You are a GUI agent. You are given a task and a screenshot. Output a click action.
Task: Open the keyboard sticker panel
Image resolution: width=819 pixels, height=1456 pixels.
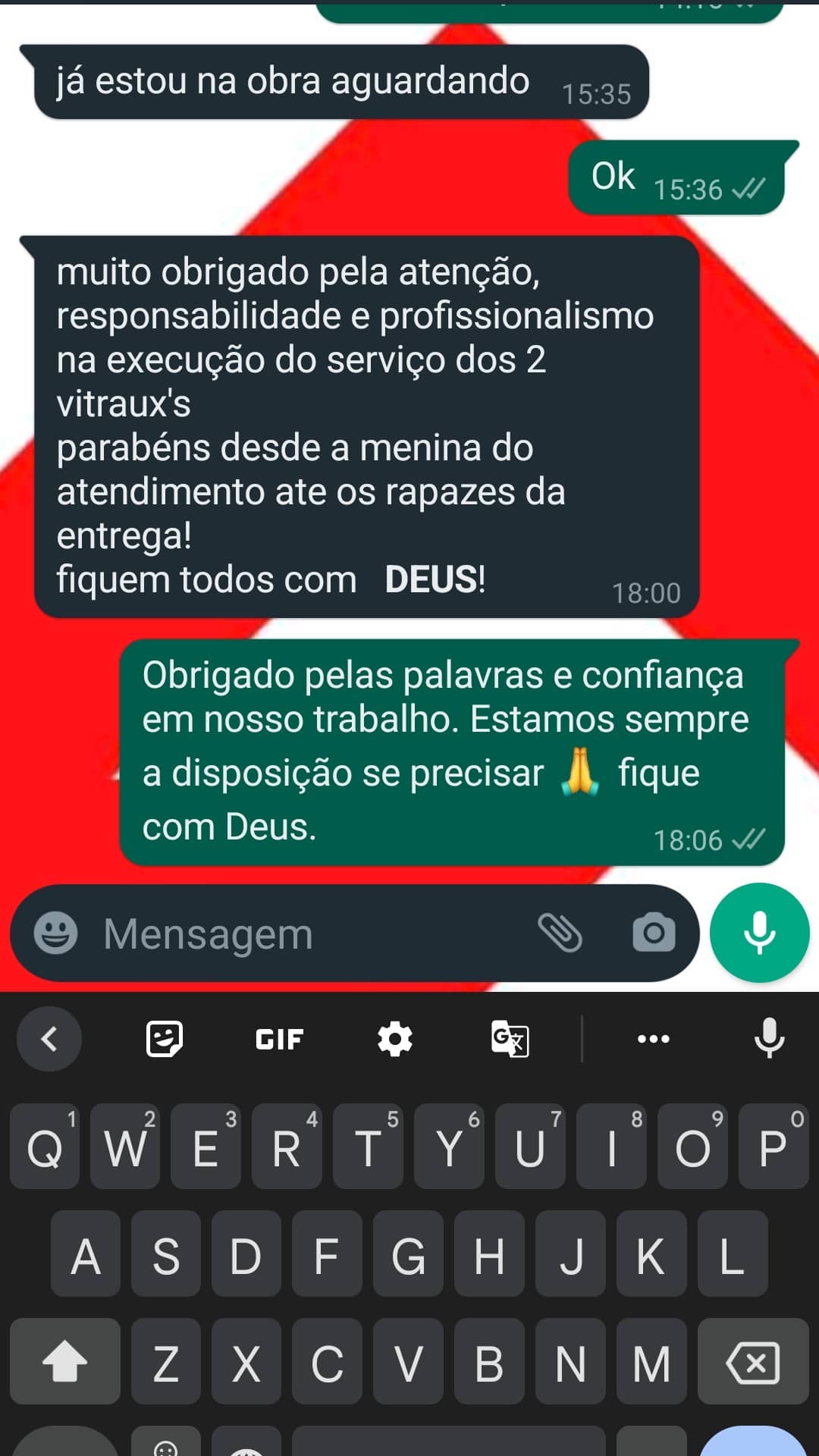click(164, 1038)
